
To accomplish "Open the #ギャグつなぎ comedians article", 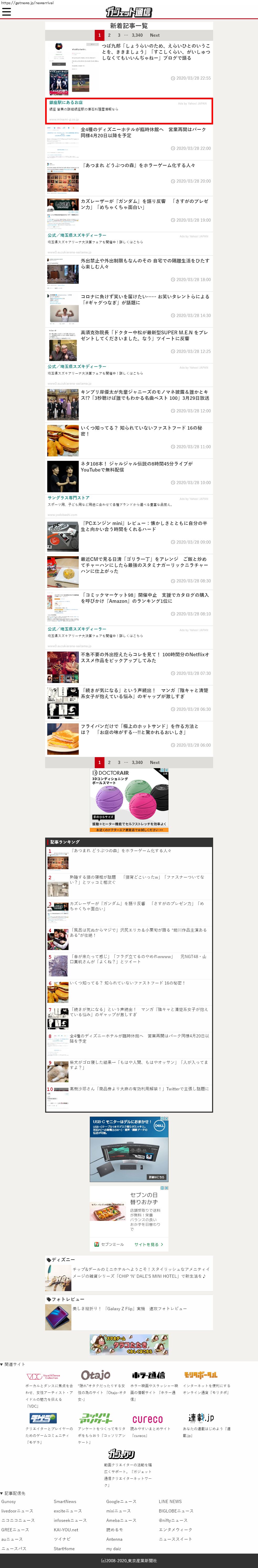I will click(145, 299).
